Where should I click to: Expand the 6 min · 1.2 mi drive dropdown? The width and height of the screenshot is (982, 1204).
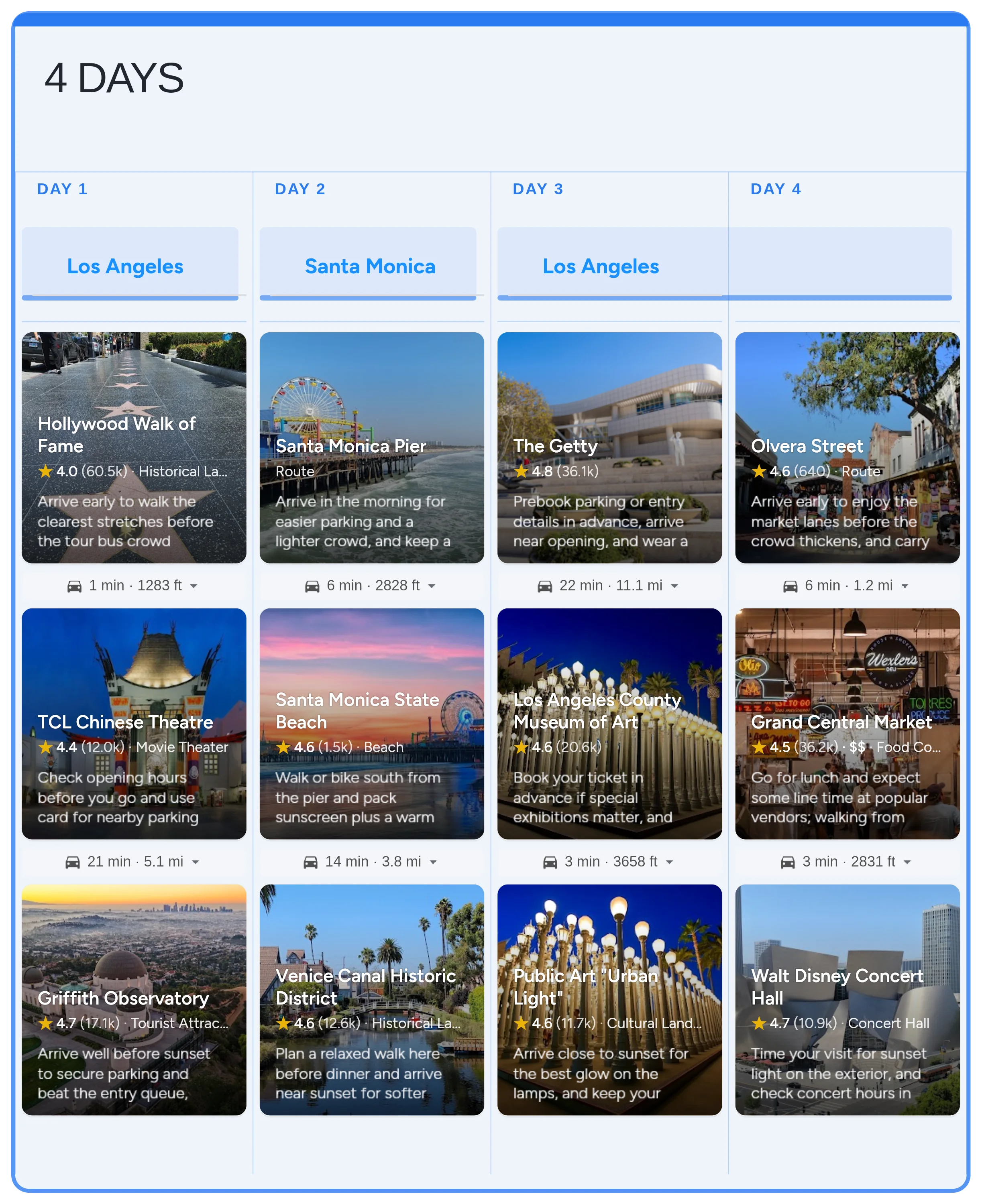pos(847,586)
